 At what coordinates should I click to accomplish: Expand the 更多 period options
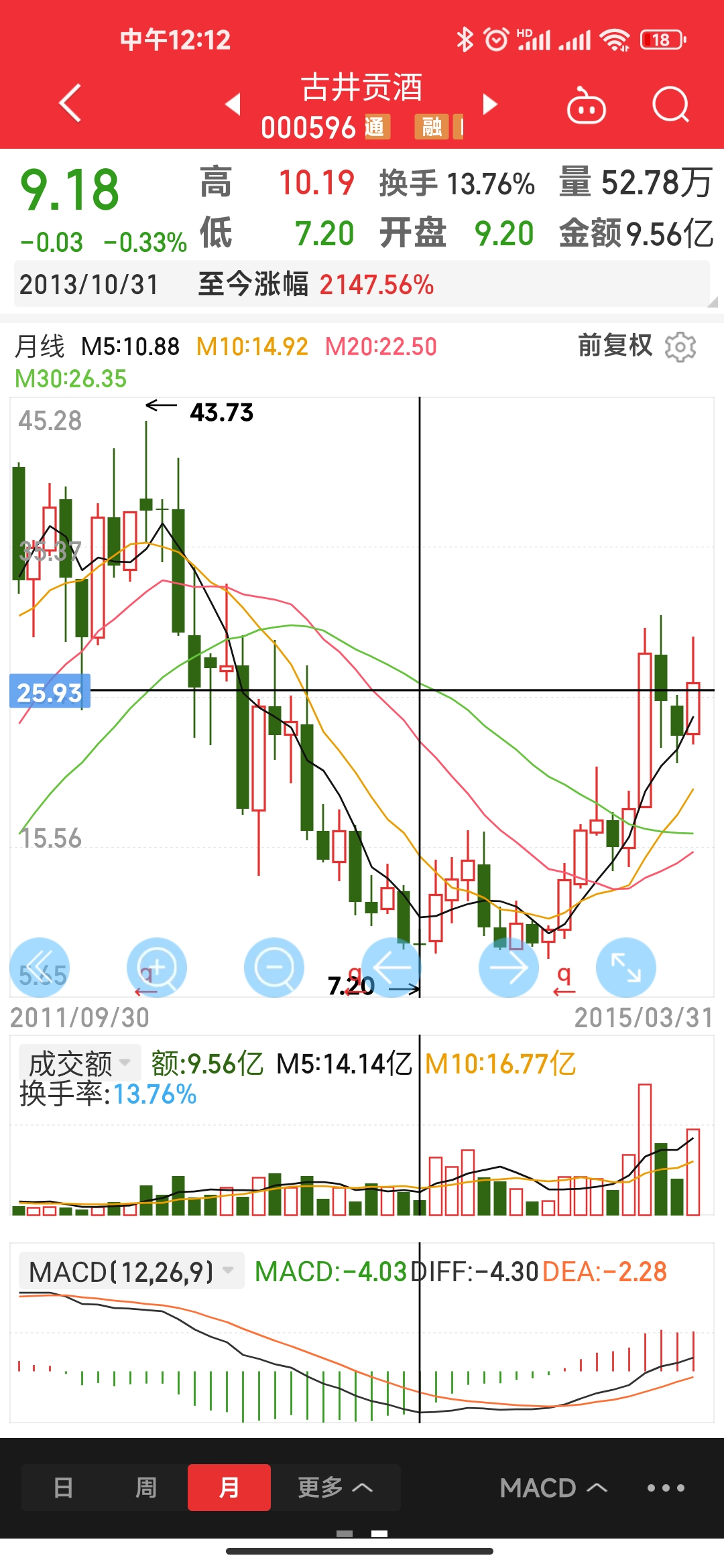pos(335,1488)
